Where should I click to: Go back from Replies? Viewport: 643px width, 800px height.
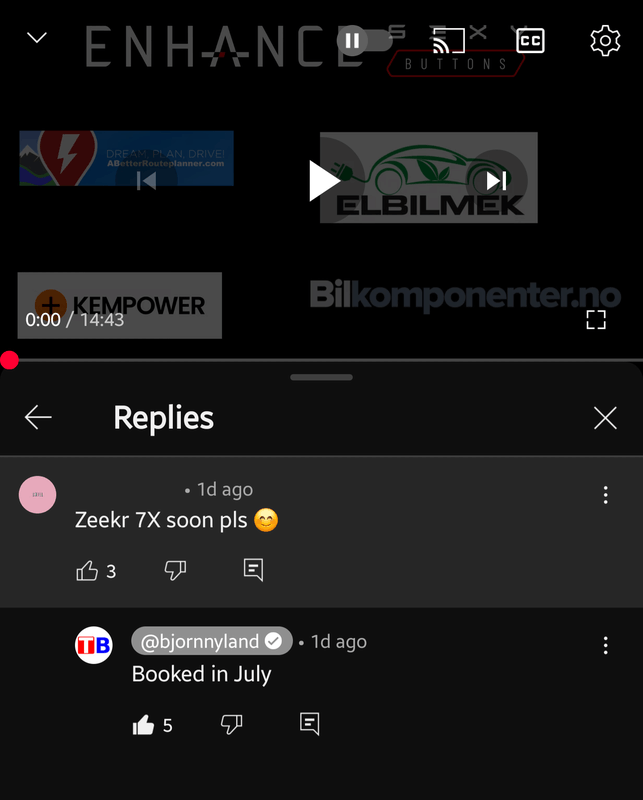click(x=38, y=417)
